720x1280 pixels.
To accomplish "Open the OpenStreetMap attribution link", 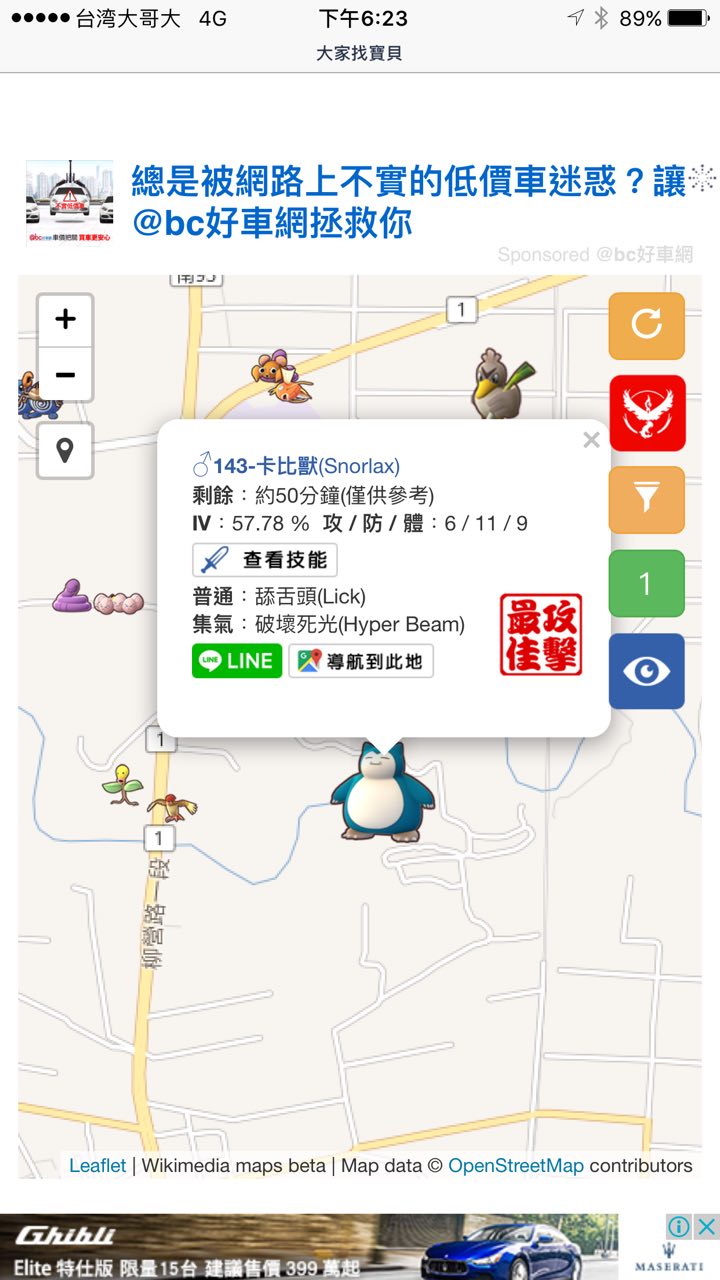I will 515,1166.
